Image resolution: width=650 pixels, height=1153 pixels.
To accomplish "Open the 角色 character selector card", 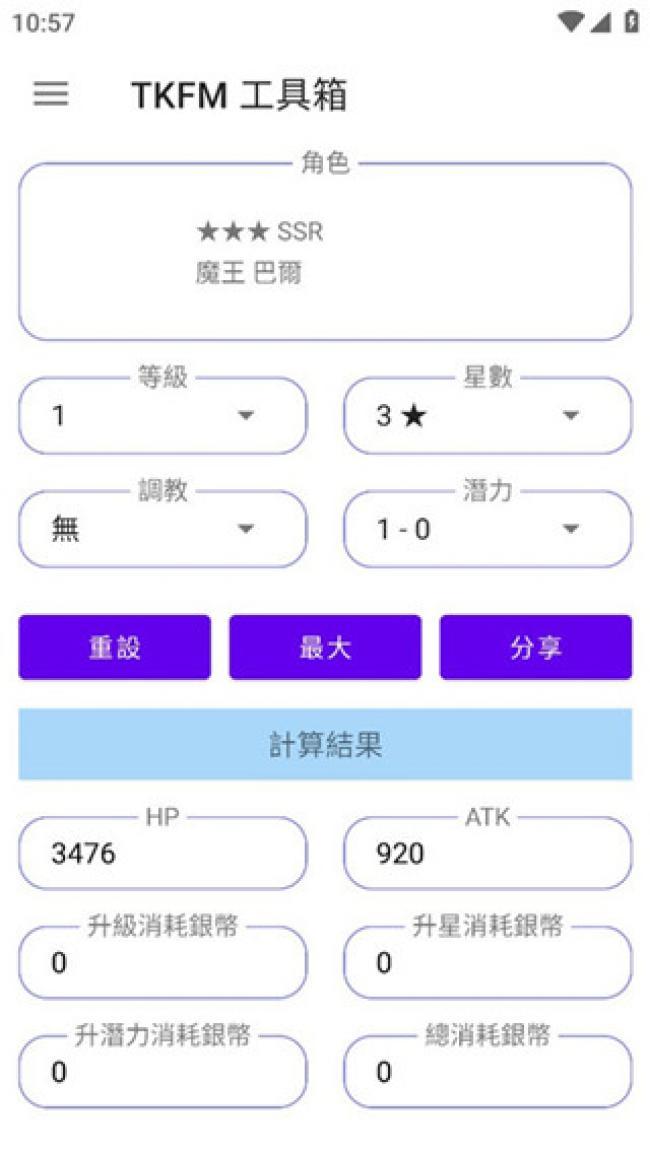I will [325, 252].
